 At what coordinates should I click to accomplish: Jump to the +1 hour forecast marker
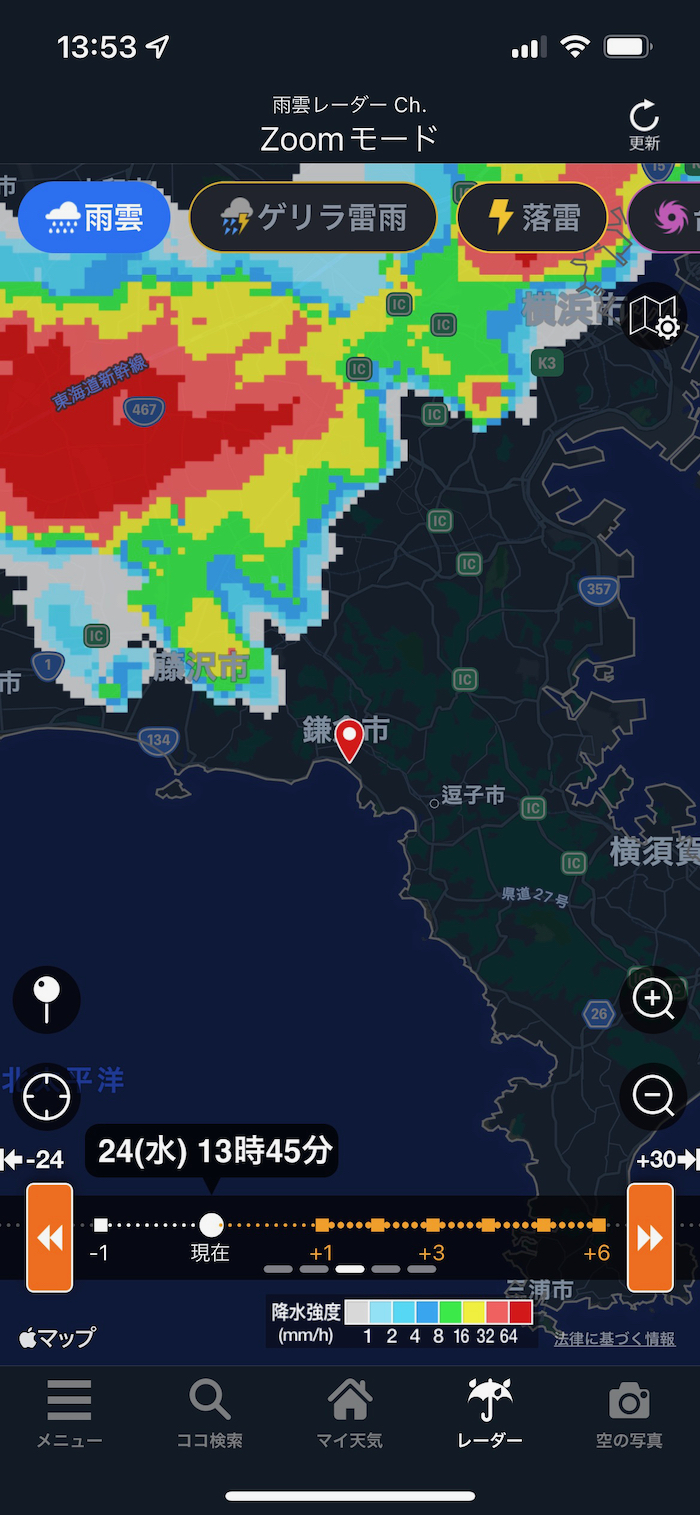pyautogui.click(x=322, y=1225)
